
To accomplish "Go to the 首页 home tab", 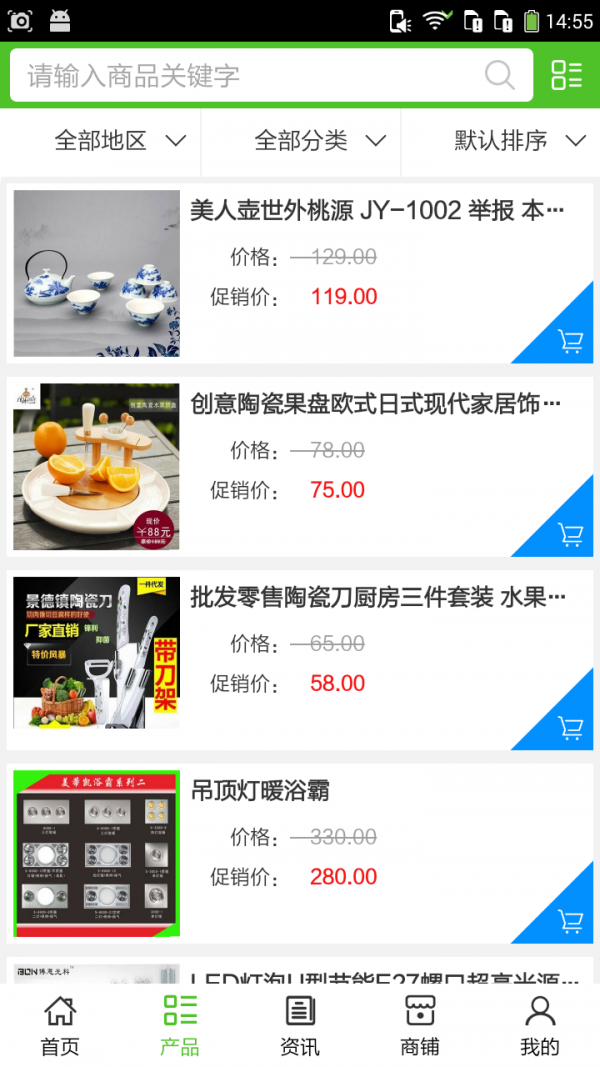I will tap(60, 1025).
